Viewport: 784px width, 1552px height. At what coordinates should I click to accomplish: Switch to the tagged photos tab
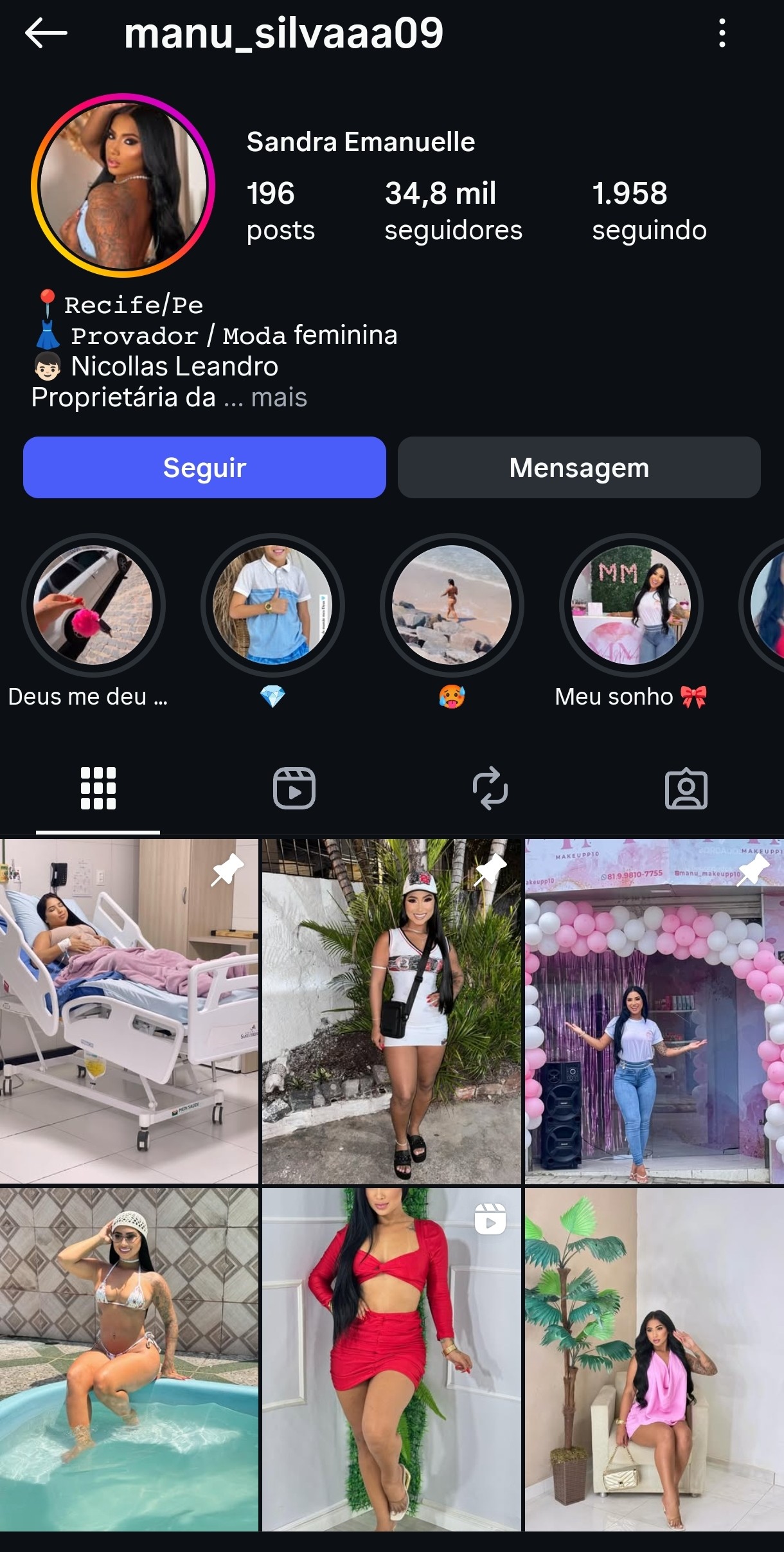(x=686, y=788)
